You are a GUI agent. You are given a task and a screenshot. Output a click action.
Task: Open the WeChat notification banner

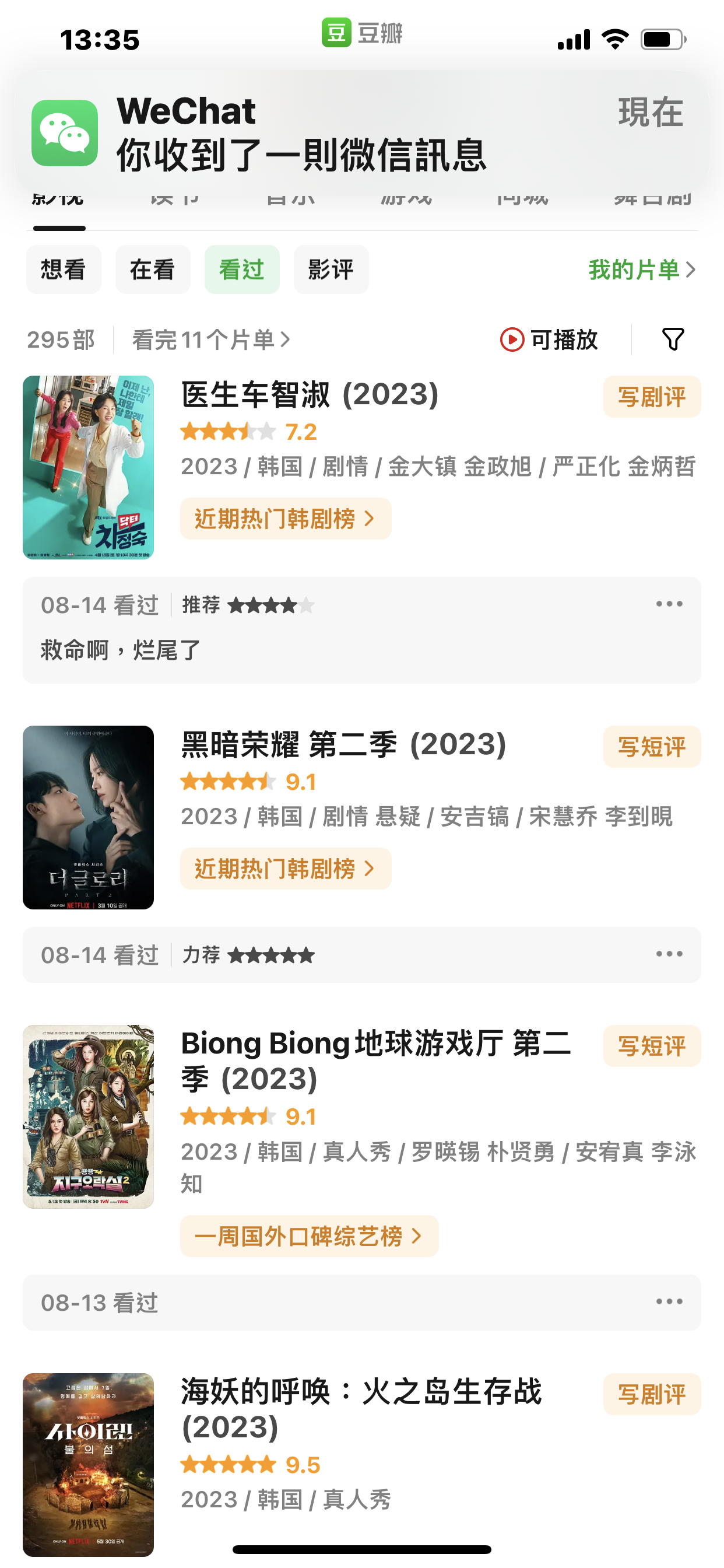tap(362, 134)
